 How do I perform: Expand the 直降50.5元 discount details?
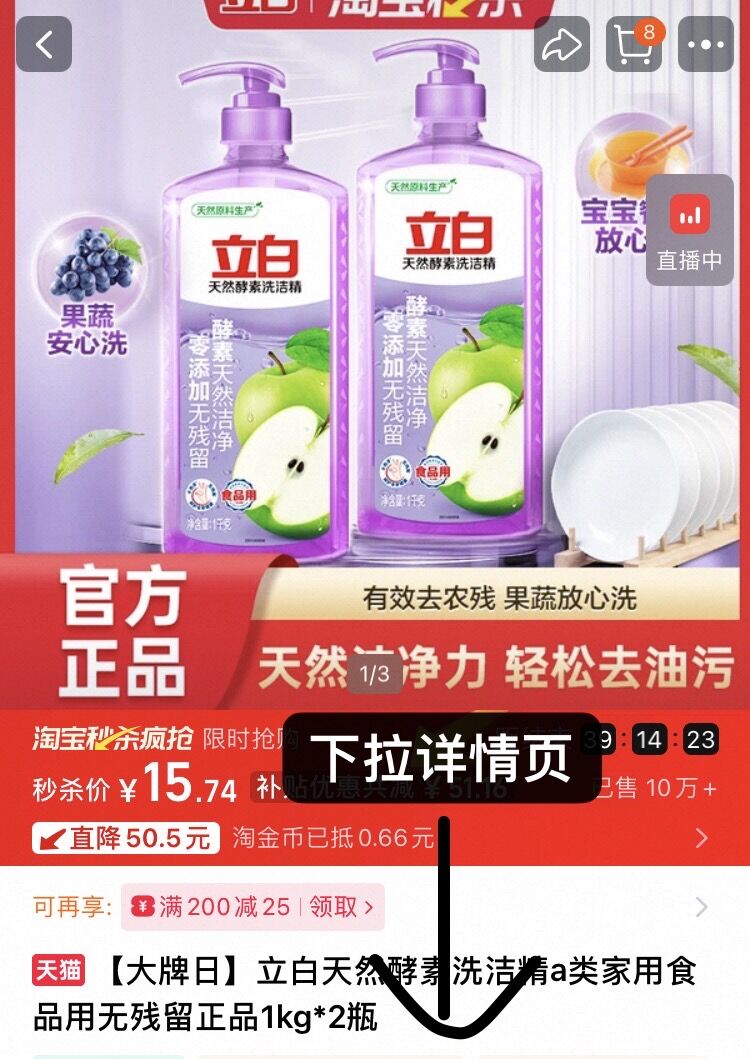point(701,837)
